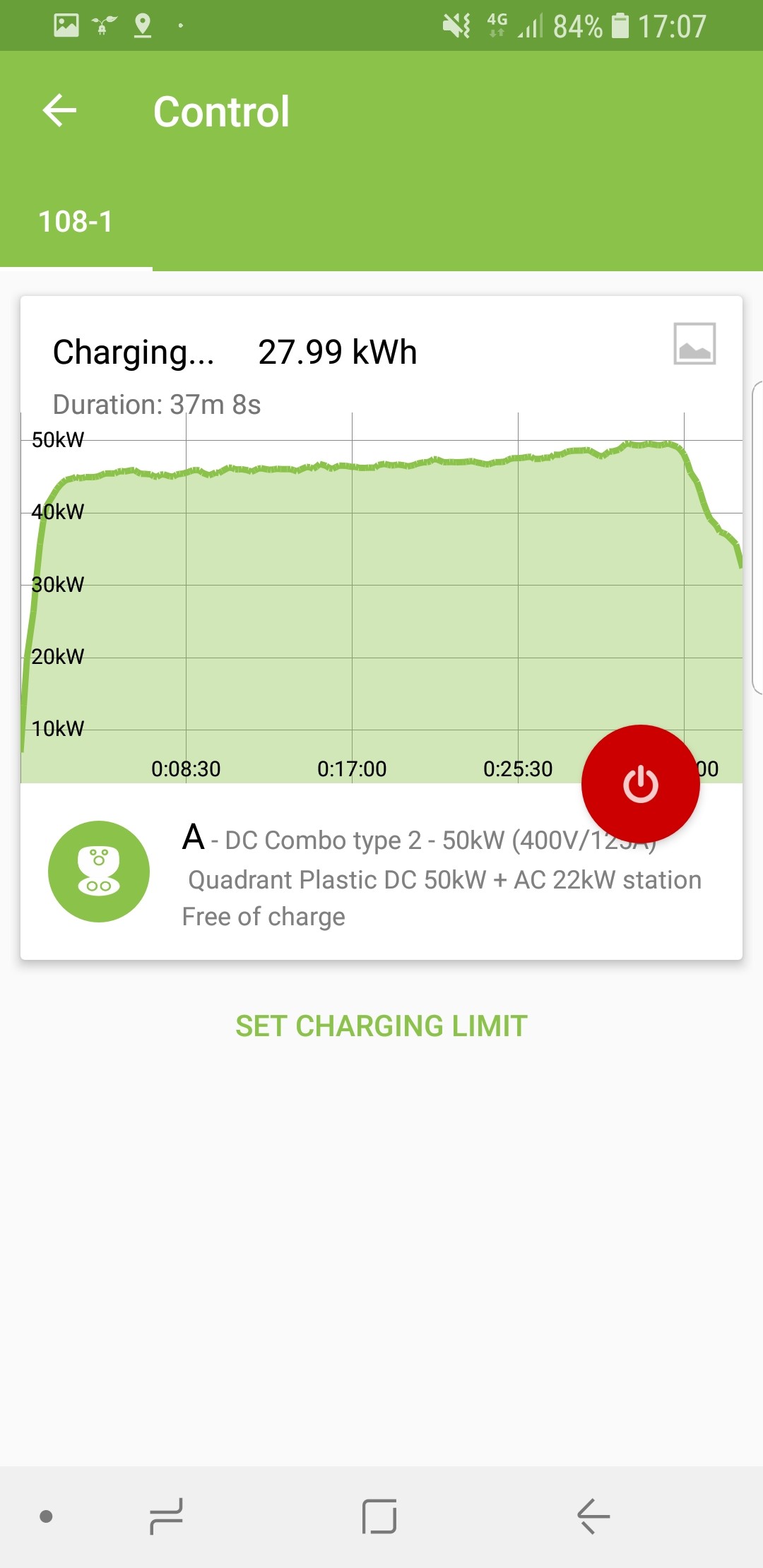
Task: Go back using the app bar arrow
Action: click(x=59, y=111)
